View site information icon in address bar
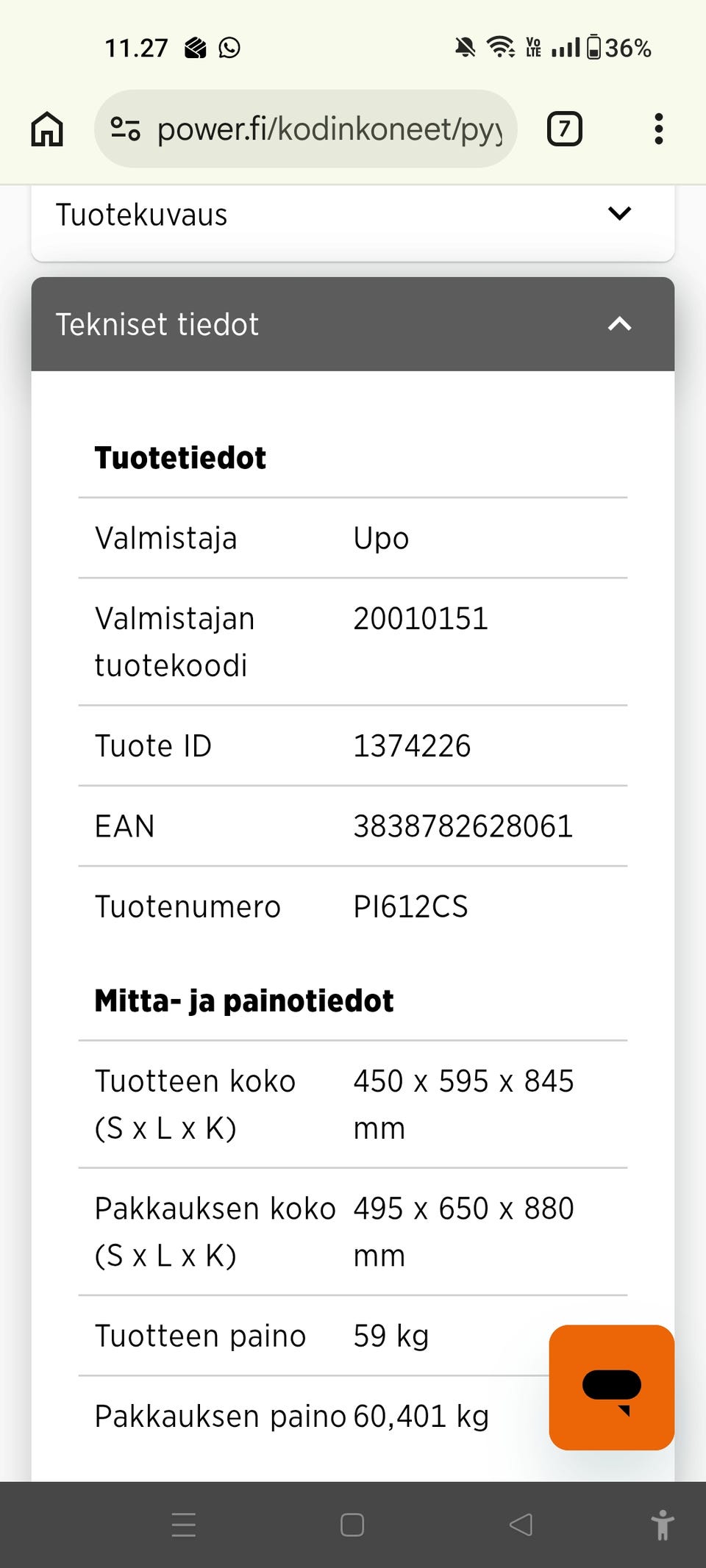 125,129
